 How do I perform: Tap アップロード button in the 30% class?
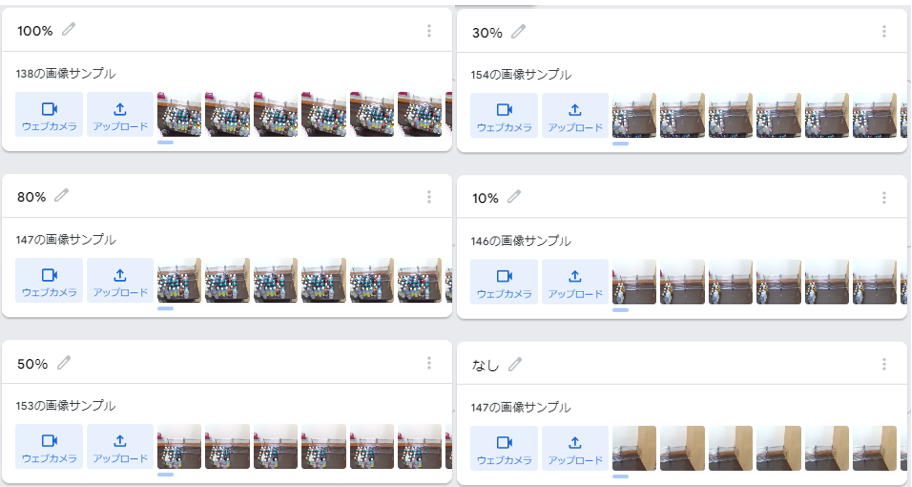[x=575, y=116]
